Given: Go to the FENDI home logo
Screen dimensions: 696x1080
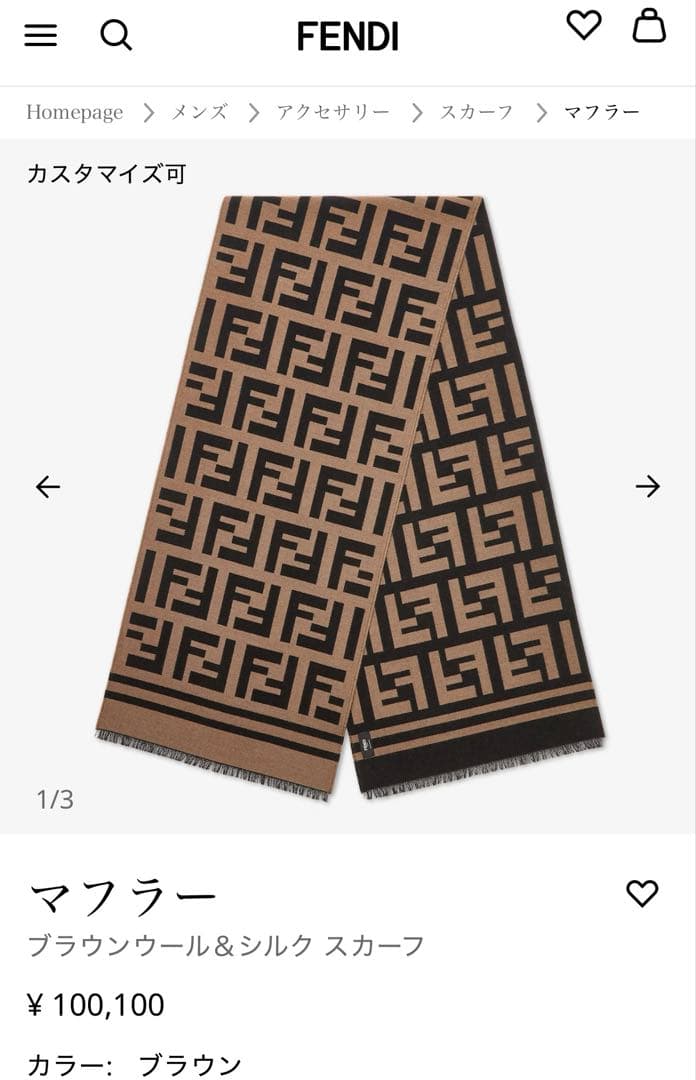Looking at the screenshot, I should click(347, 37).
